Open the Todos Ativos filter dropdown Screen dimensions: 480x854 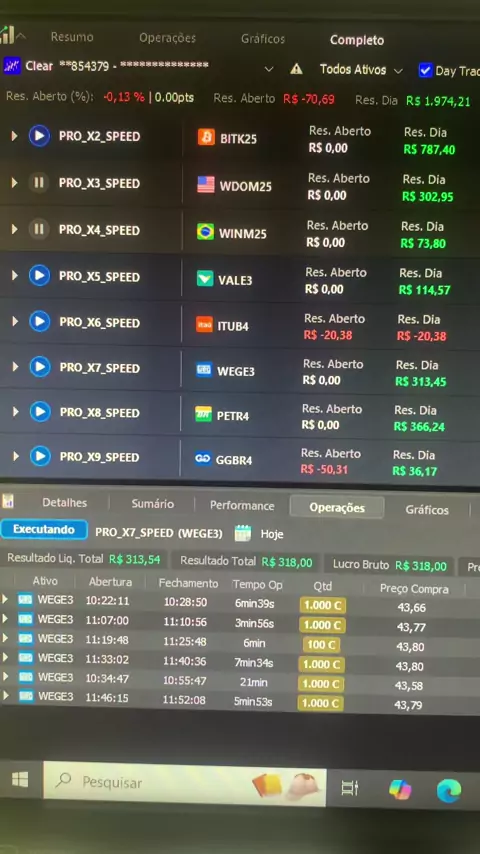point(361,70)
